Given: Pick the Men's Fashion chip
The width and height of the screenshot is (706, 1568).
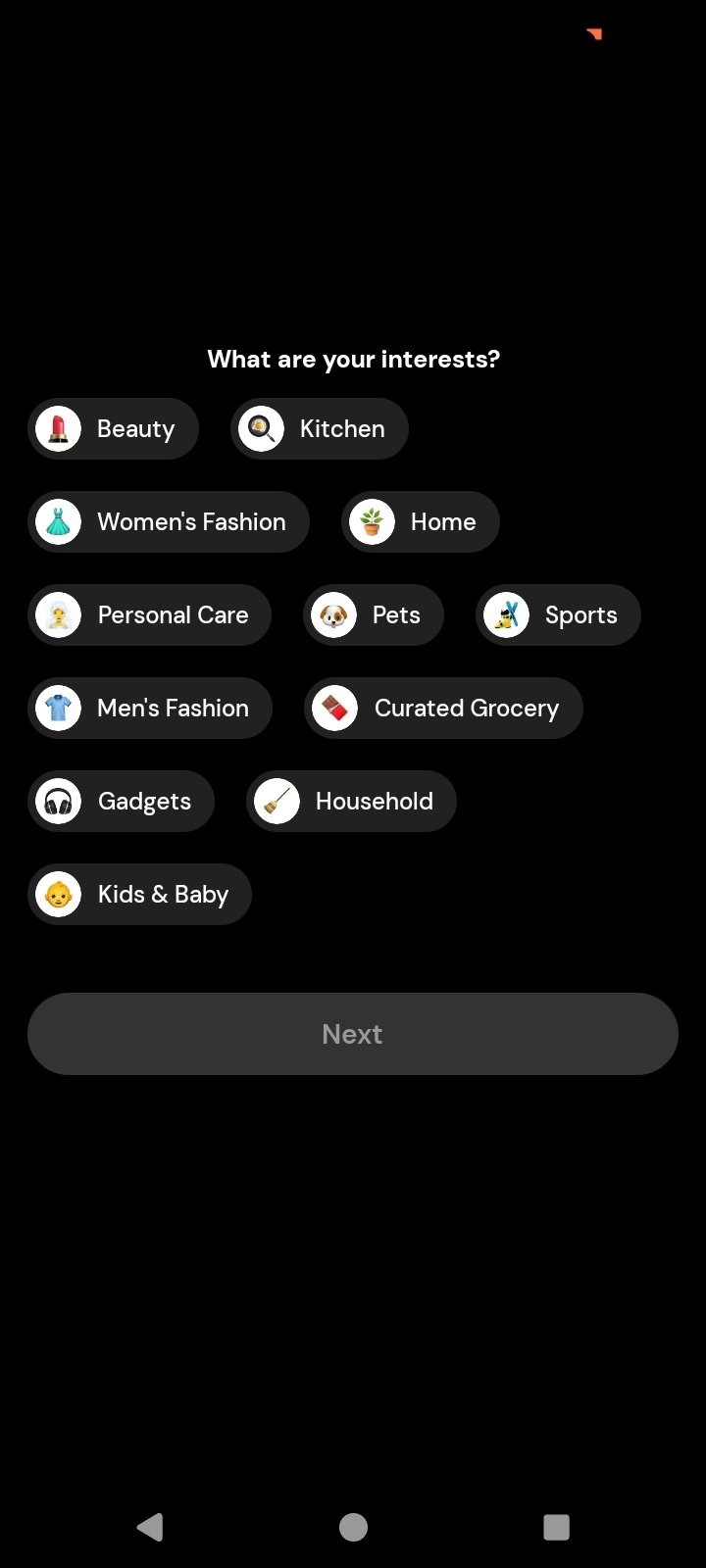Looking at the screenshot, I should click(x=150, y=709).
